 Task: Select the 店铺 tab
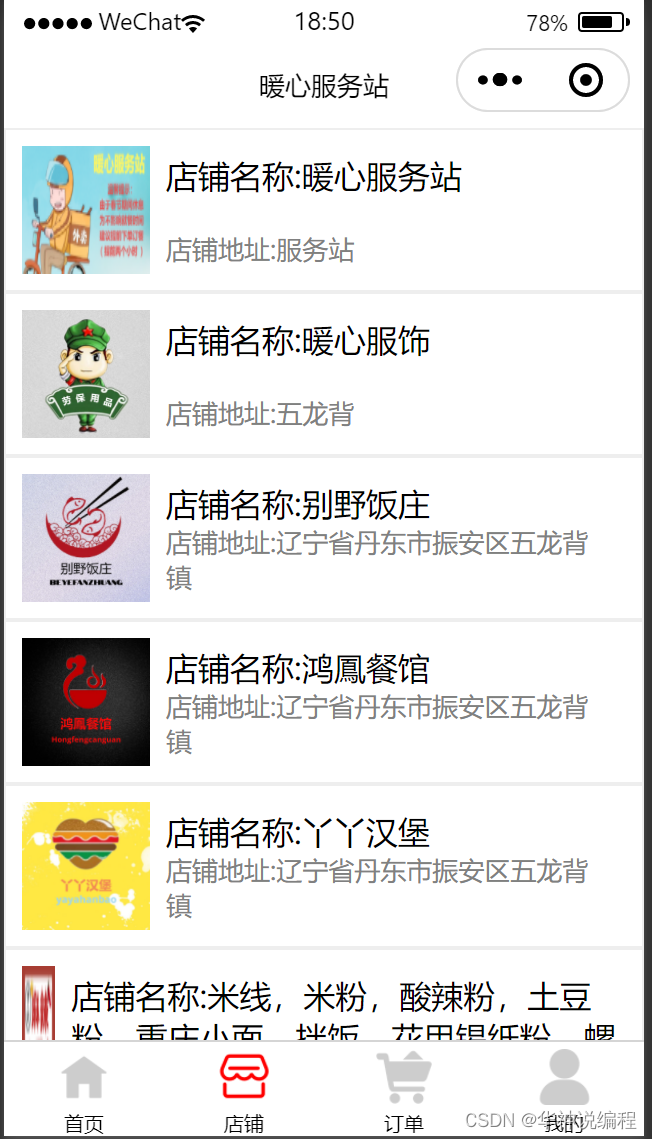[x=244, y=1092]
